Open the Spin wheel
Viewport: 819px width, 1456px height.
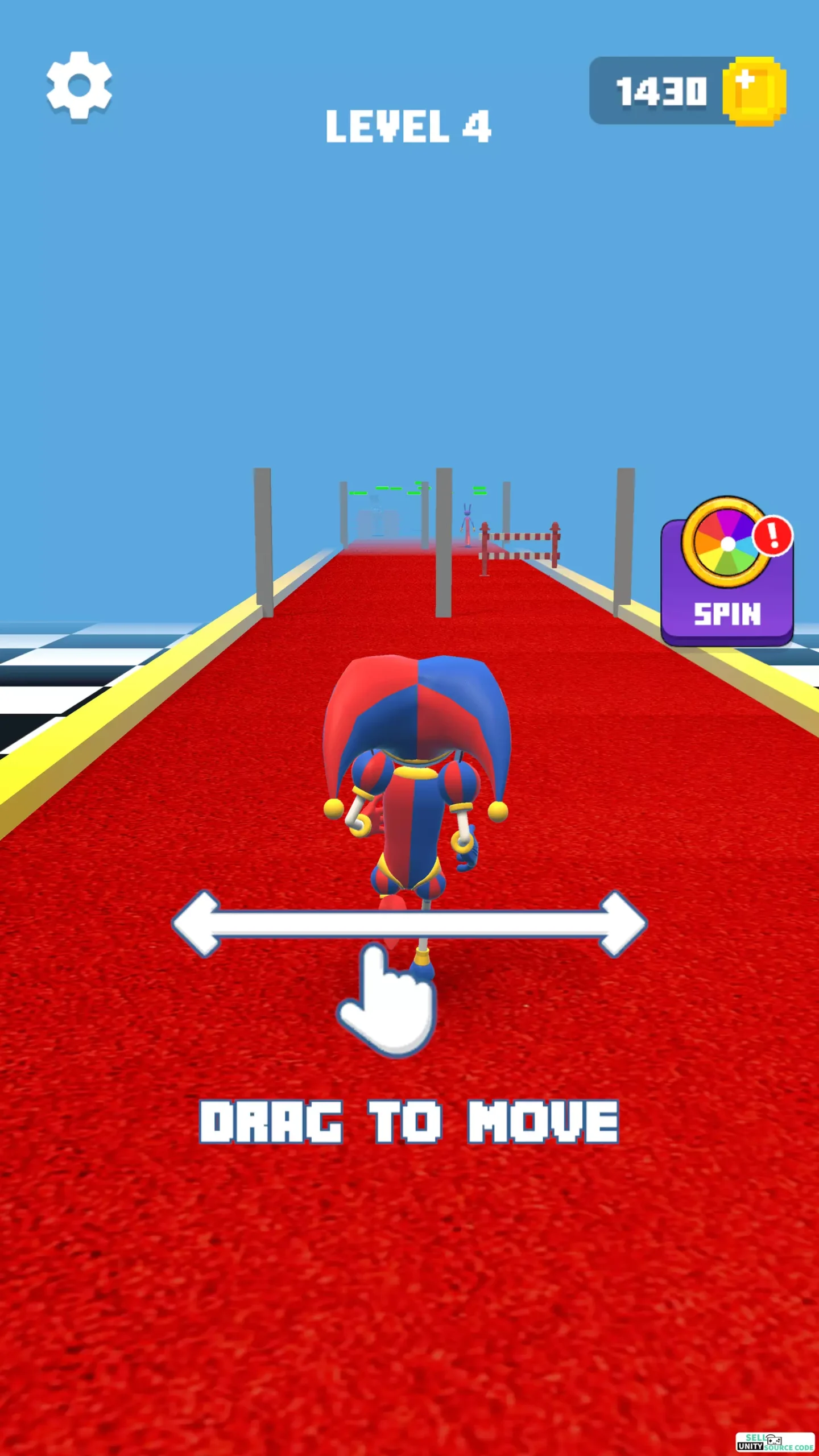(727, 572)
